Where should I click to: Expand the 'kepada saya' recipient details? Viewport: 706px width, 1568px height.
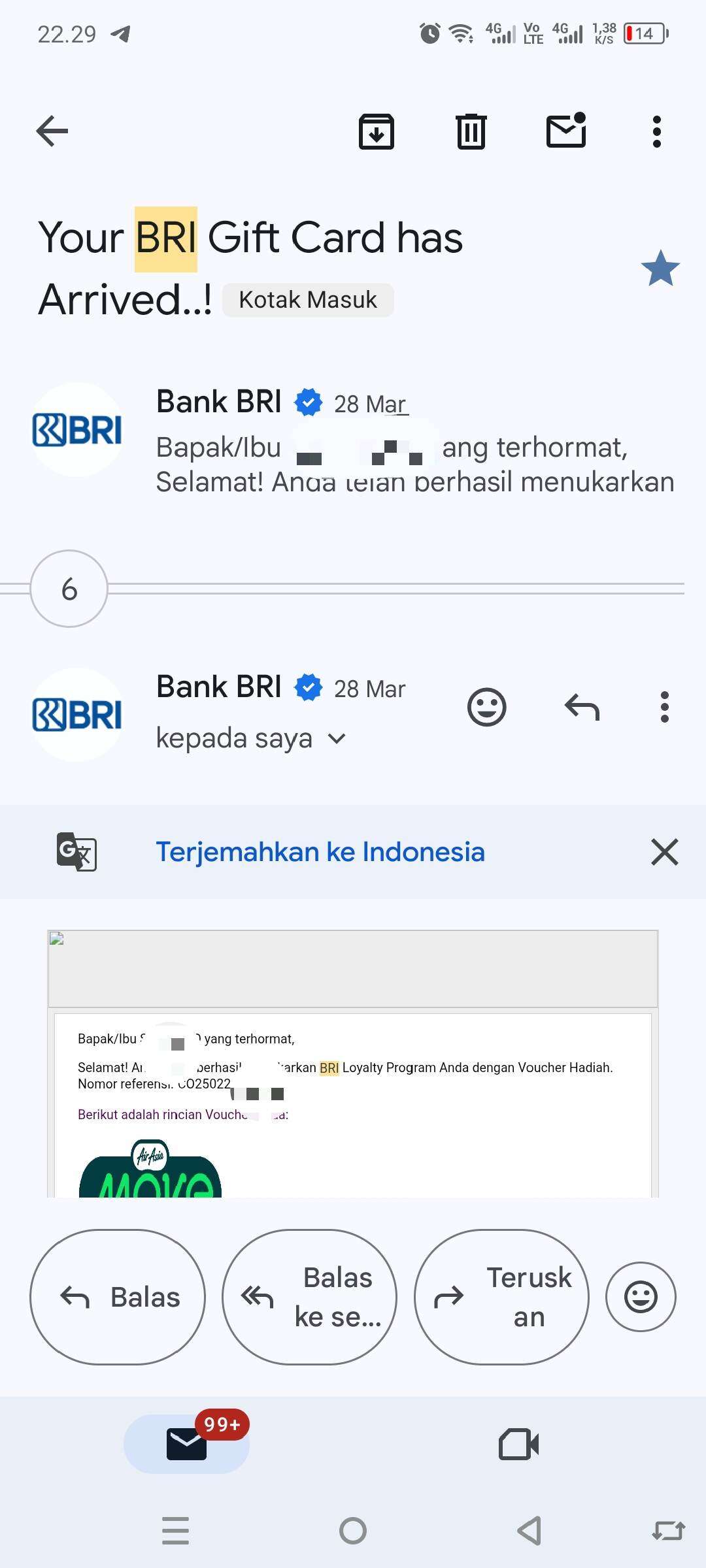pyautogui.click(x=250, y=738)
